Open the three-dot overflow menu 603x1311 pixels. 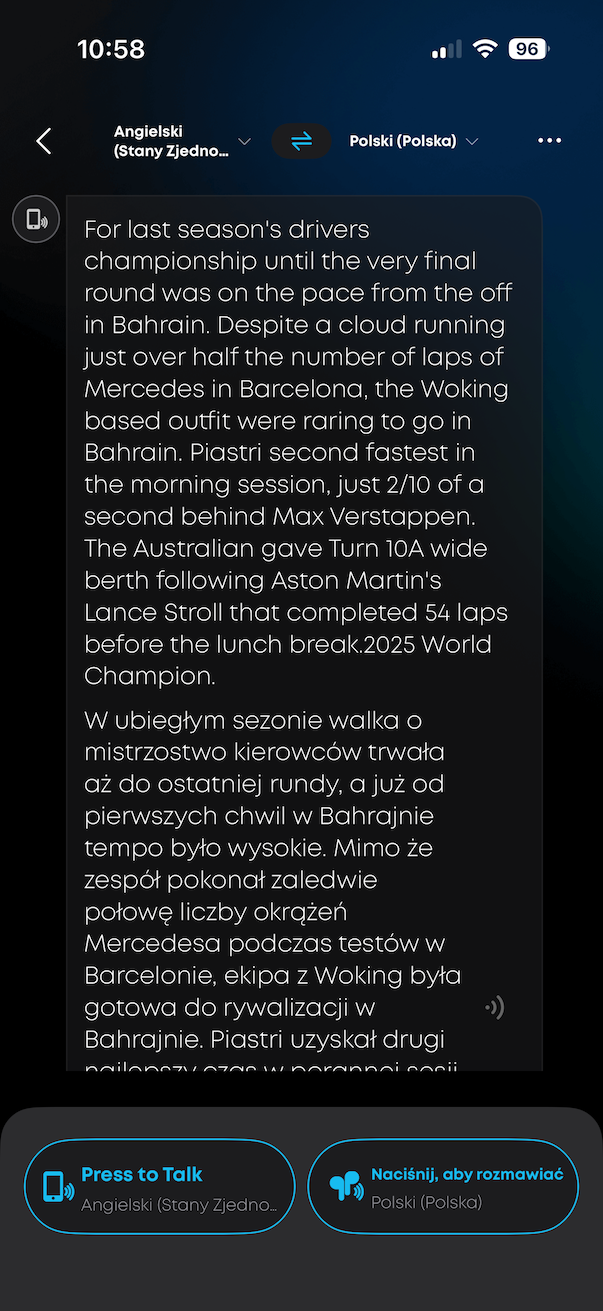point(549,141)
